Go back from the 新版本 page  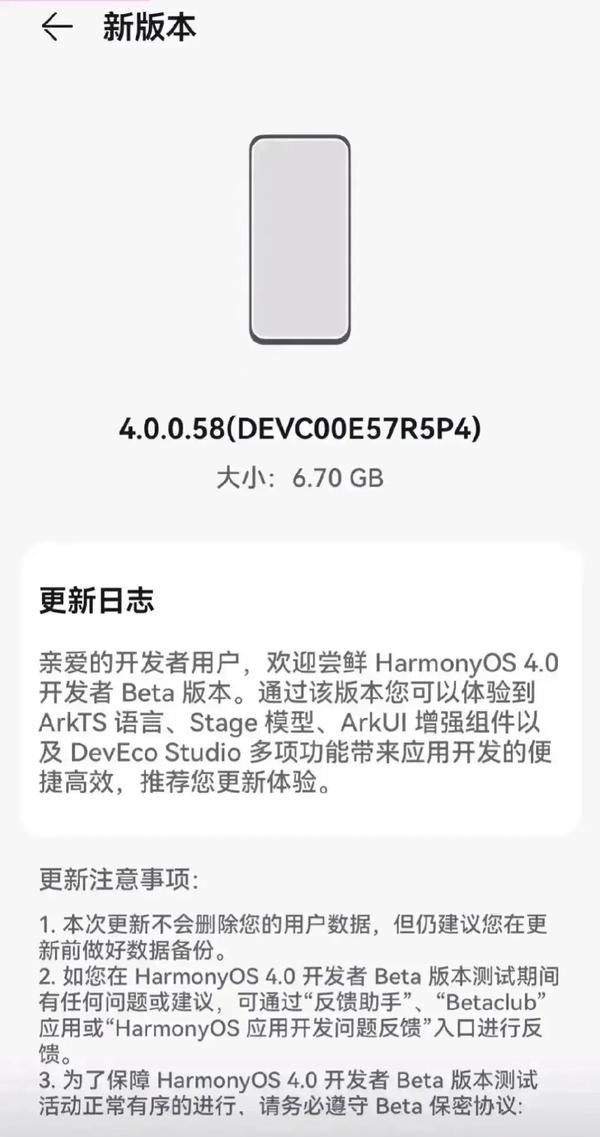click(56, 28)
